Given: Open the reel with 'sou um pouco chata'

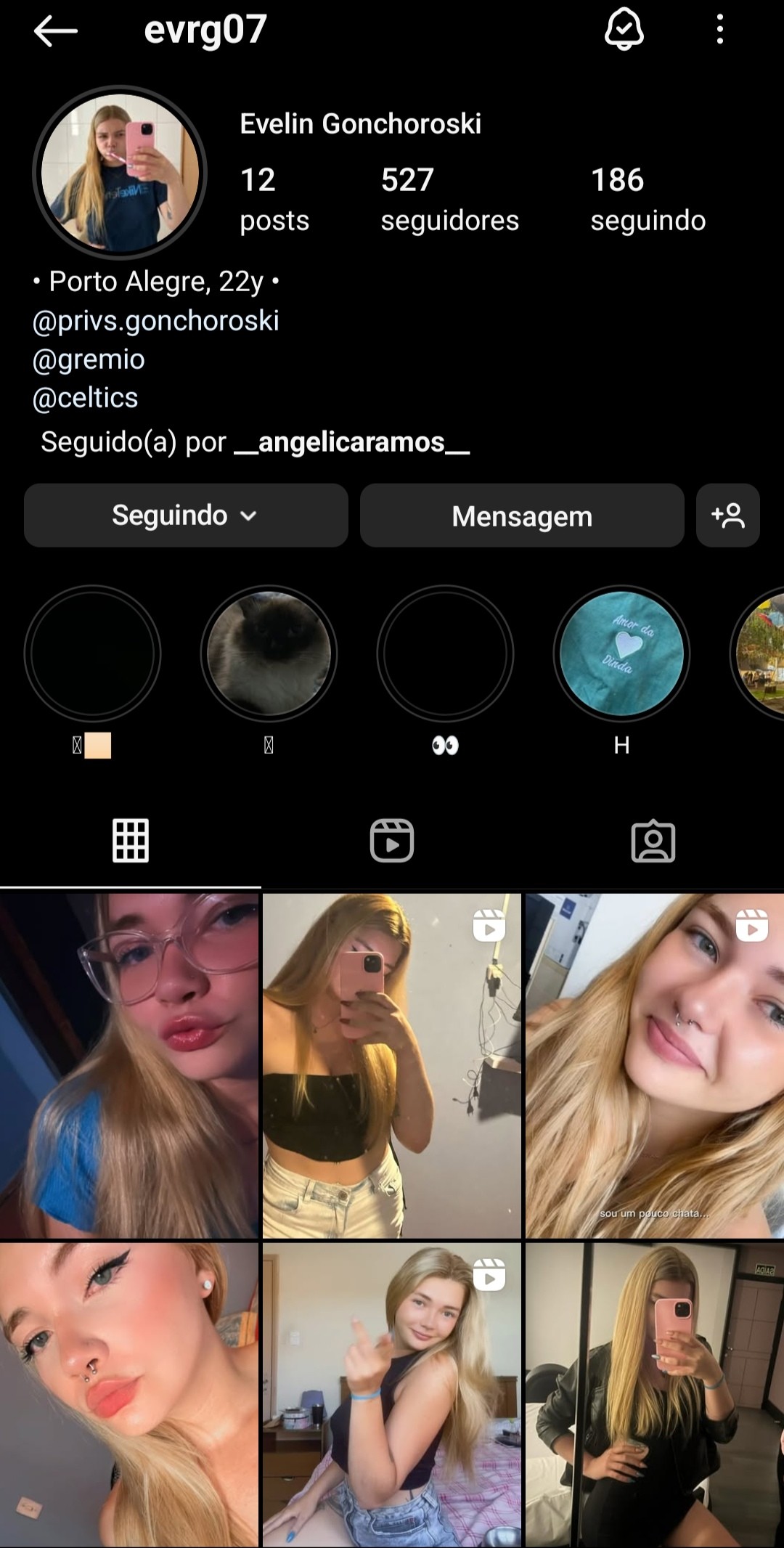Looking at the screenshot, I should pyautogui.click(x=654, y=1065).
